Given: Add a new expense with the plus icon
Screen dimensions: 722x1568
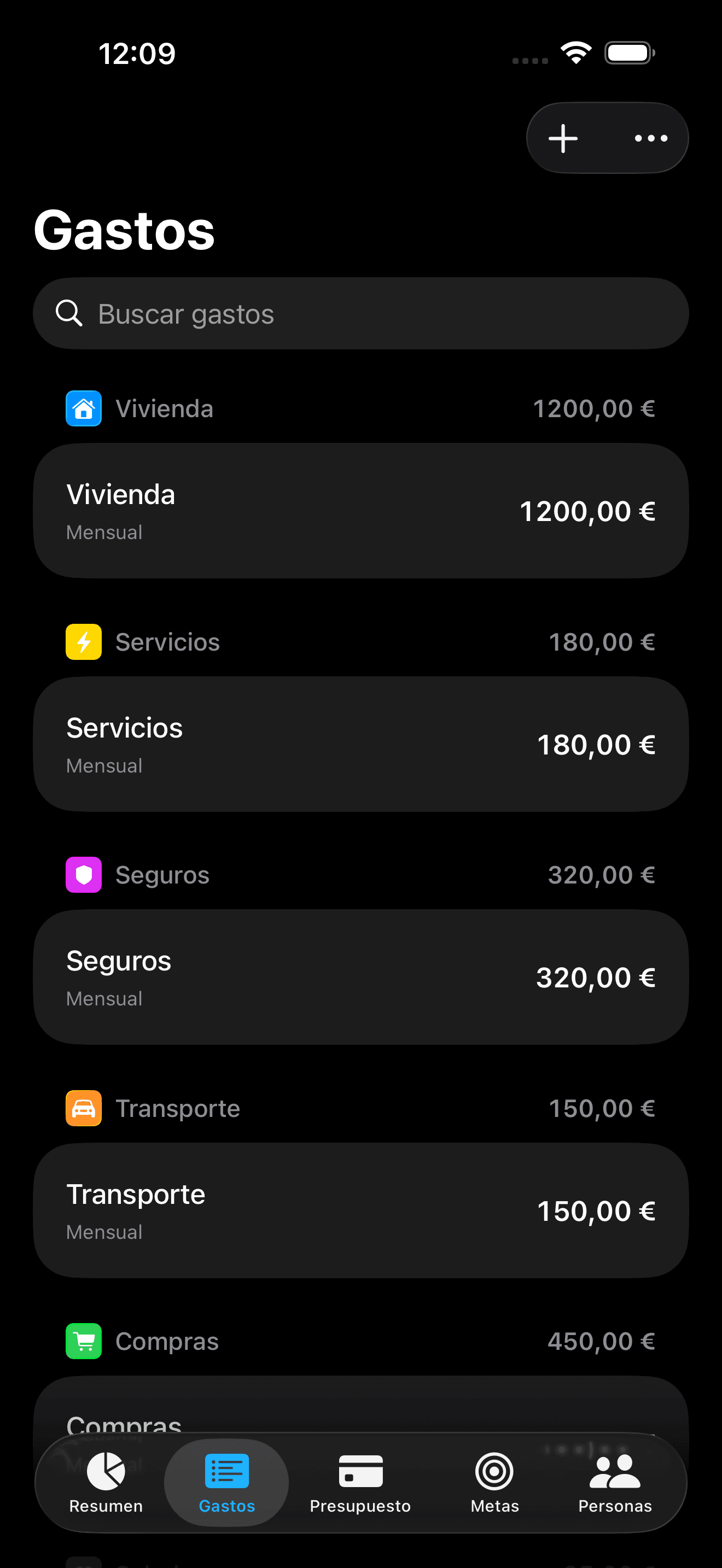Looking at the screenshot, I should [x=563, y=138].
